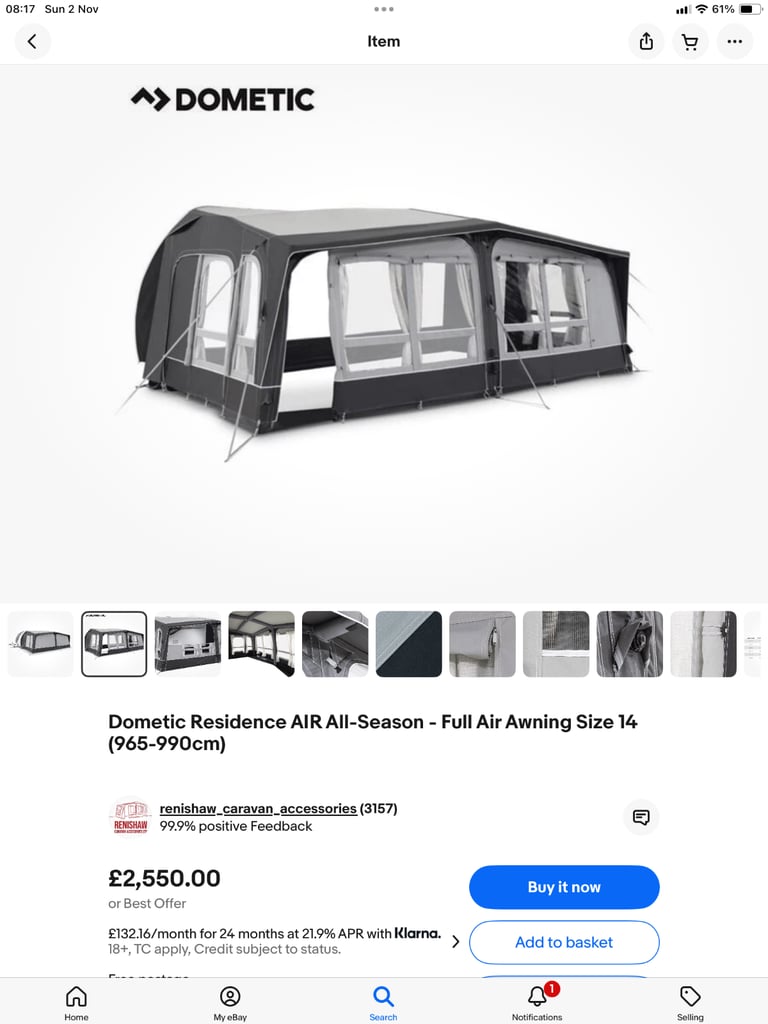The height and width of the screenshot is (1024, 768).
Task: Go back to search results
Action: (x=32, y=42)
